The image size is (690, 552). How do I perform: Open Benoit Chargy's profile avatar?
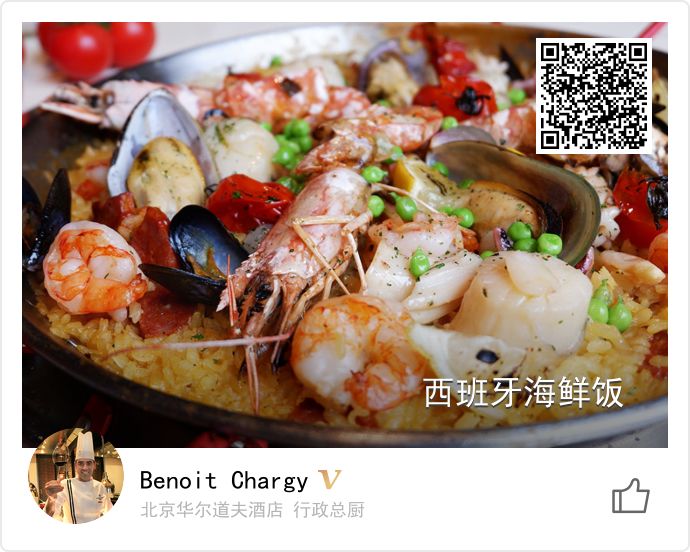click(x=76, y=478)
